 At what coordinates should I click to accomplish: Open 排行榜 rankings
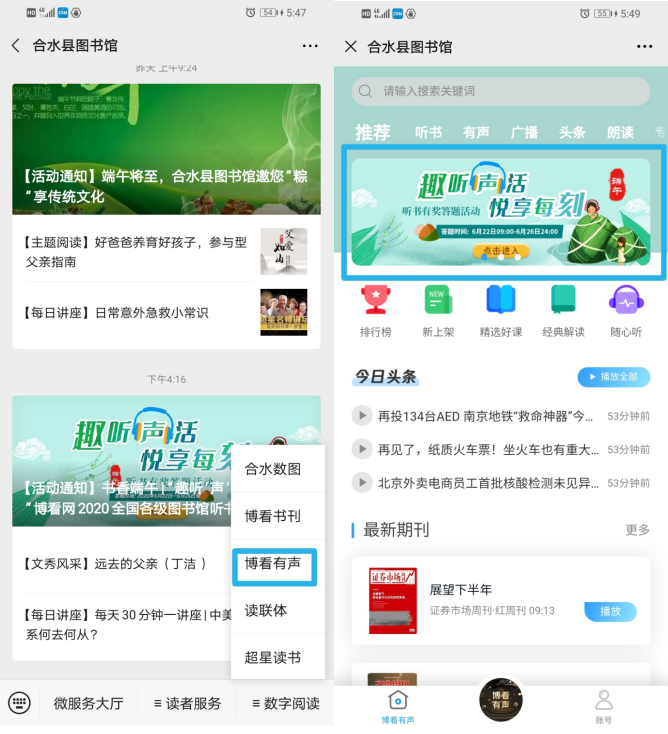coord(374,311)
